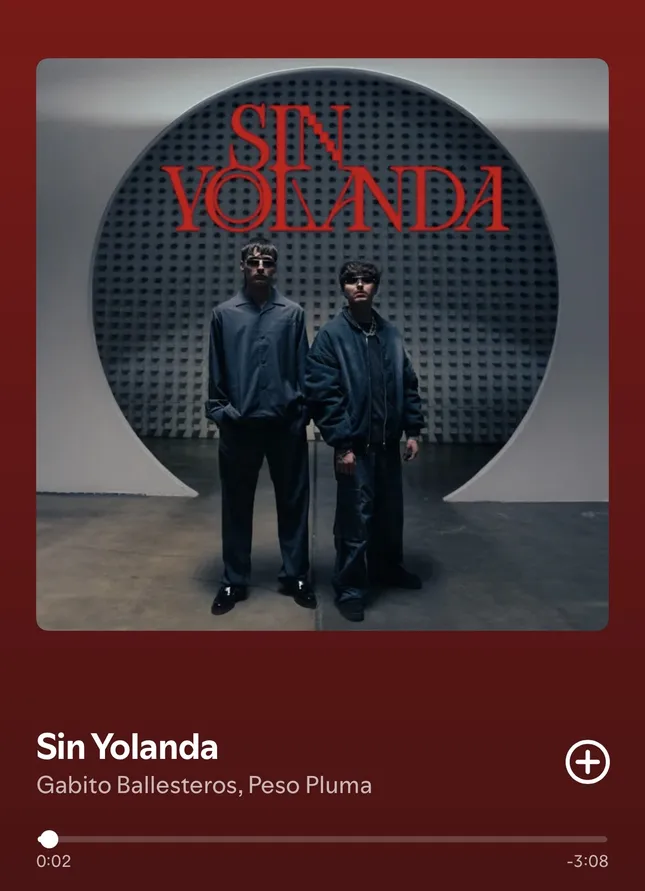This screenshot has height=891, width=645.
Task: Add Sin Yolanda to your library
Action: pyautogui.click(x=587, y=763)
